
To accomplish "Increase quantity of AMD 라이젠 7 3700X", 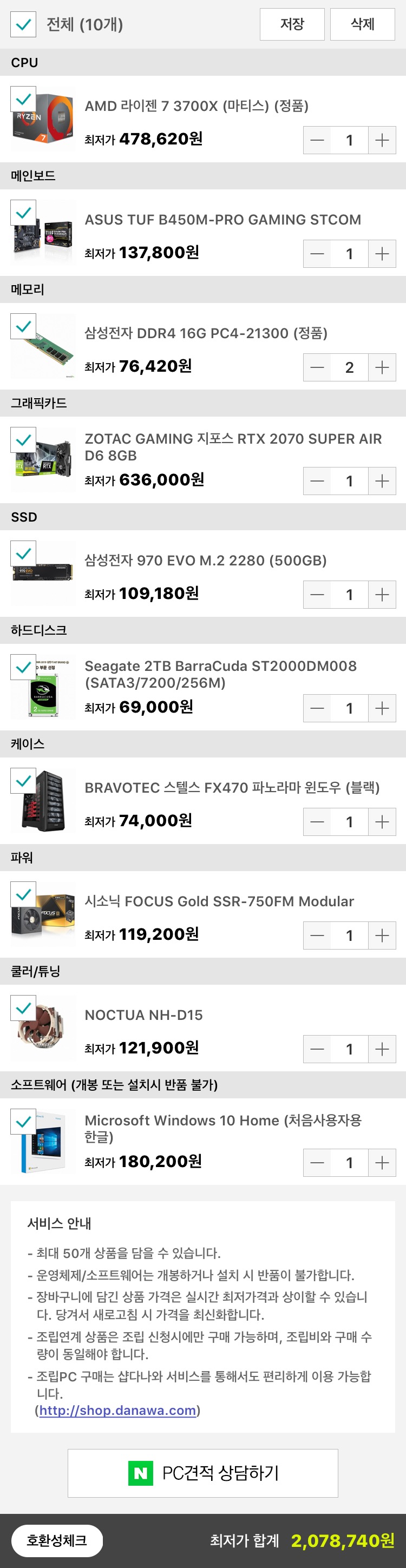I will click(x=382, y=141).
